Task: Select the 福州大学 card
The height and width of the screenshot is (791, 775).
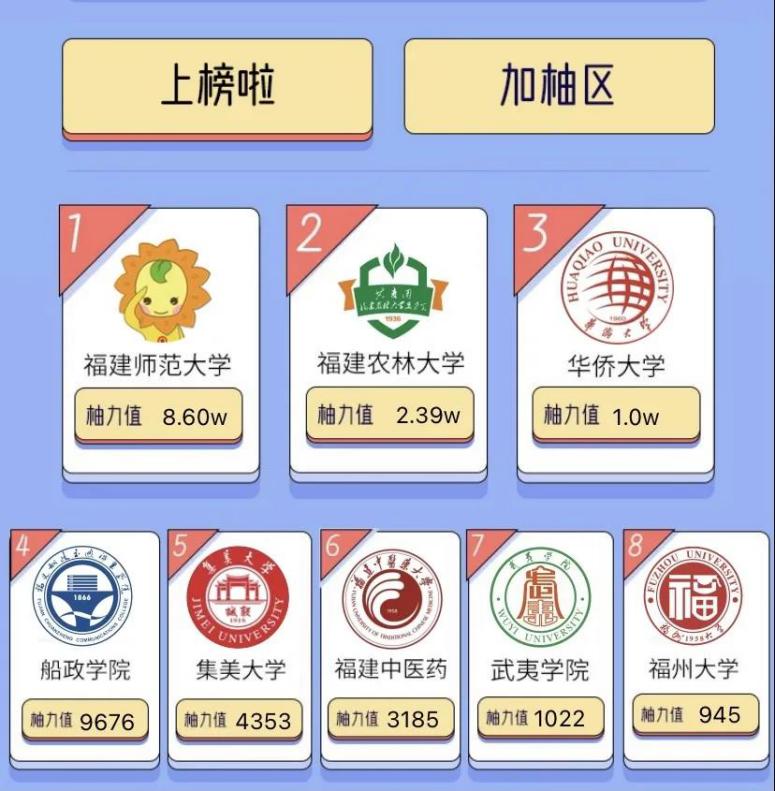Action: 692,645
